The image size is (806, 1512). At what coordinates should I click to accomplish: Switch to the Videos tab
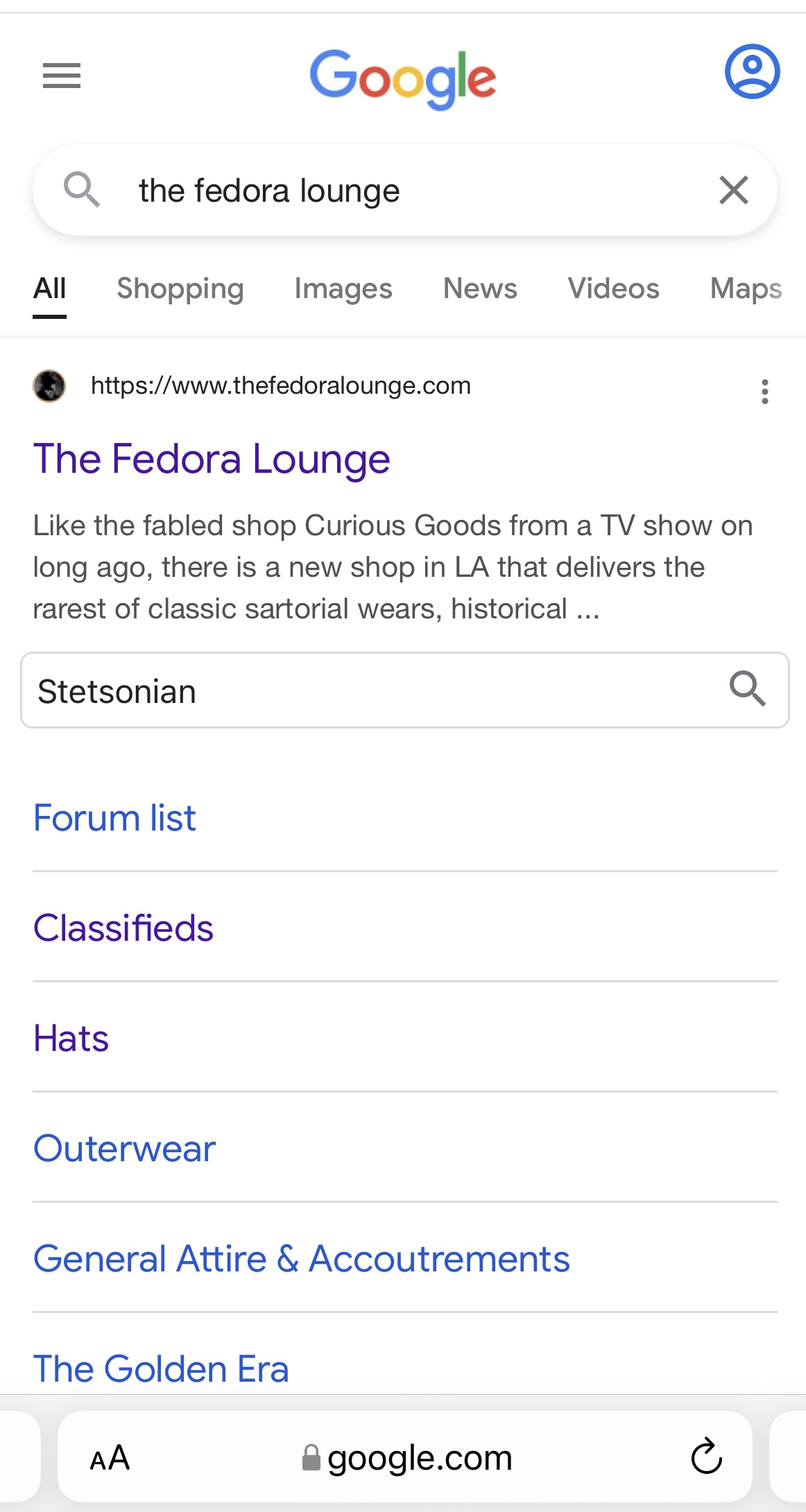[613, 288]
